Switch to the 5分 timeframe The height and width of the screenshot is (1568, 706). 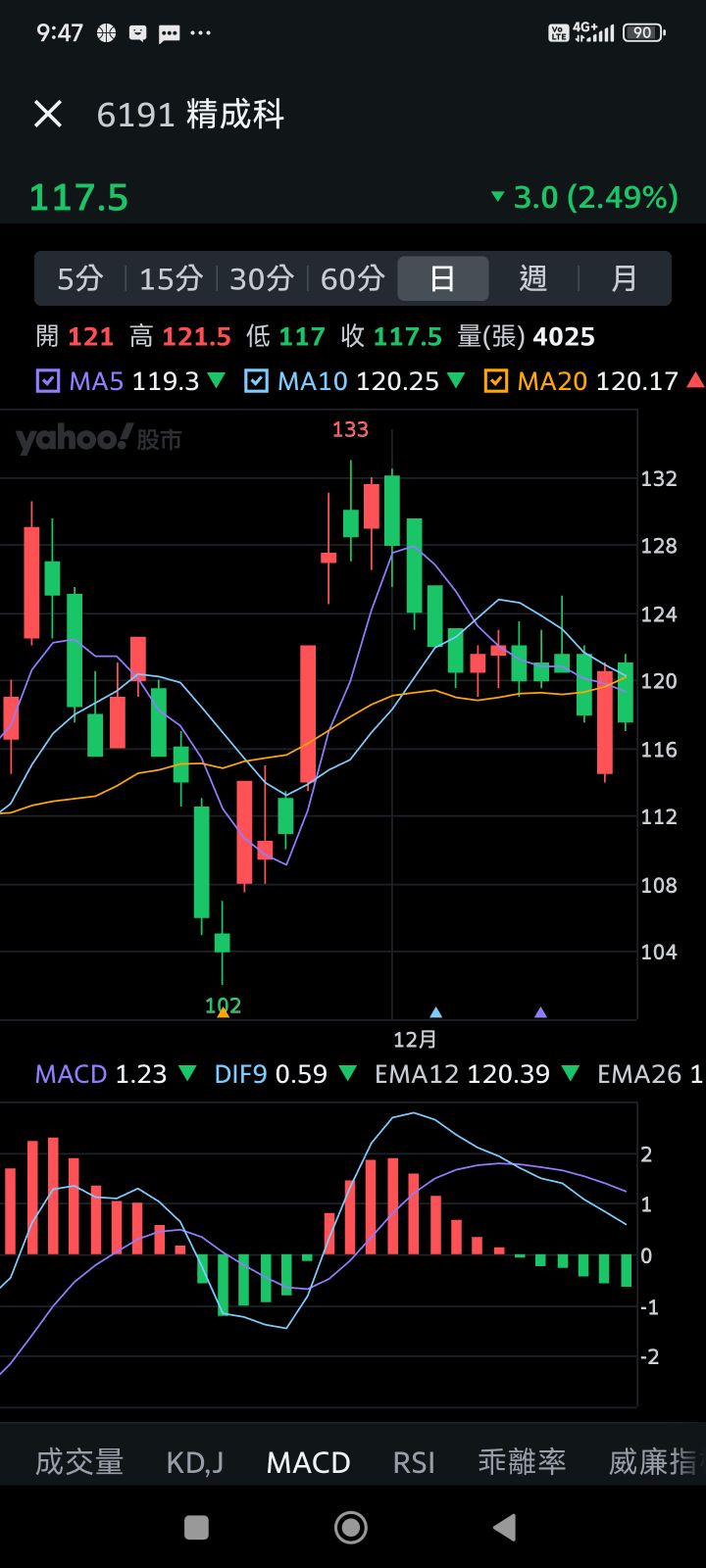tap(79, 279)
